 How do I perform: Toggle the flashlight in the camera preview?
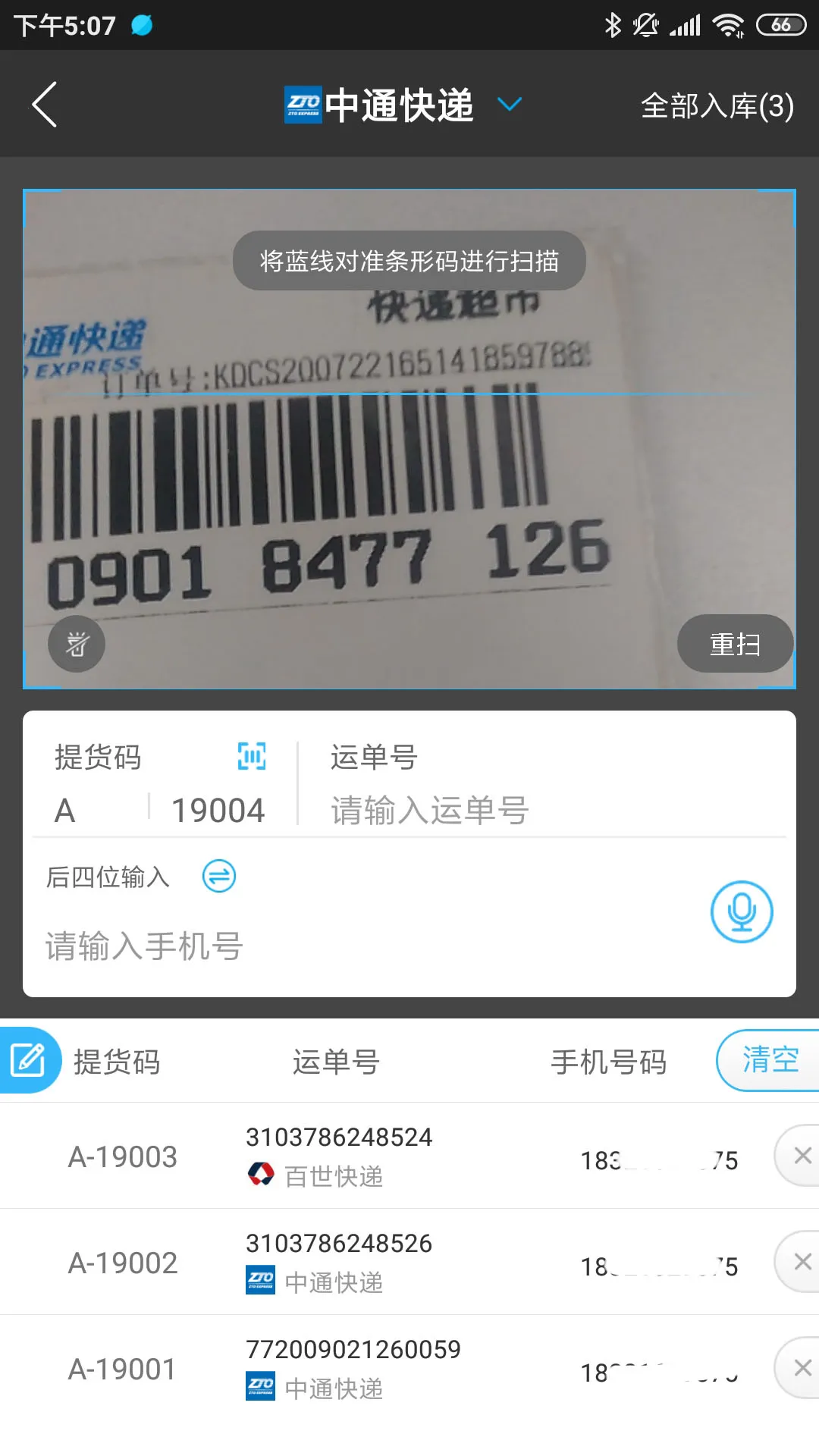pyautogui.click(x=76, y=643)
